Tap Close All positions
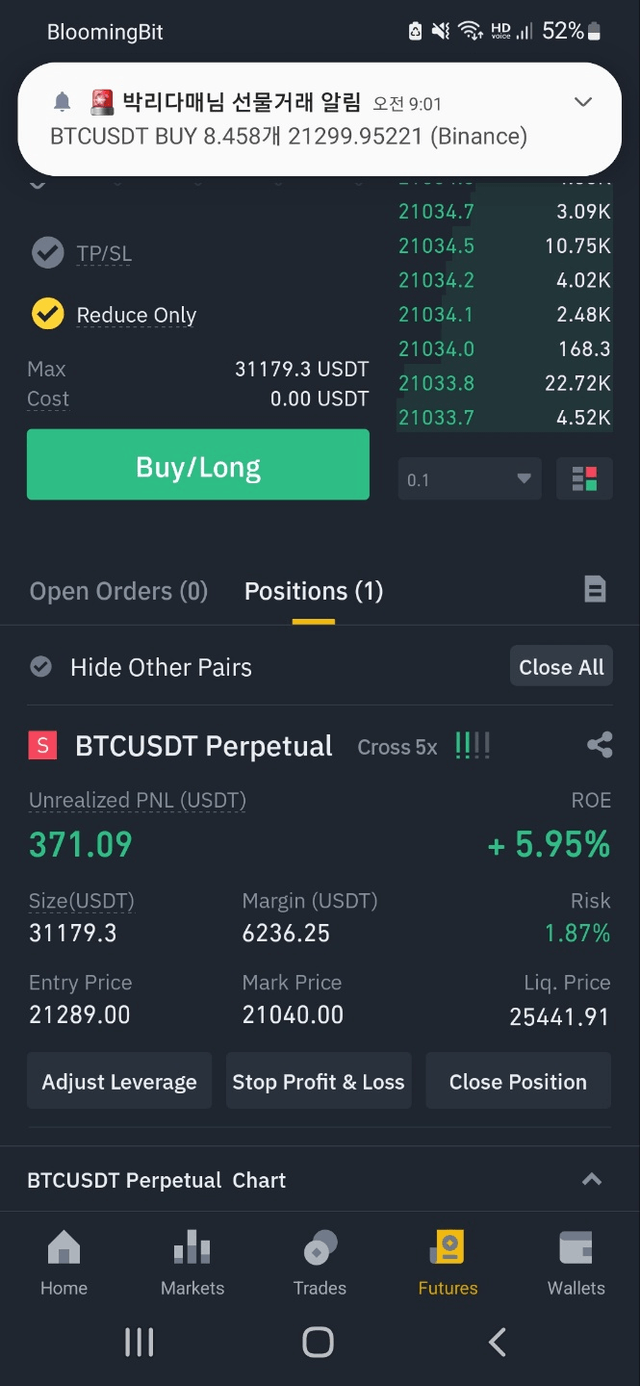This screenshot has width=640, height=1386. tap(561, 667)
